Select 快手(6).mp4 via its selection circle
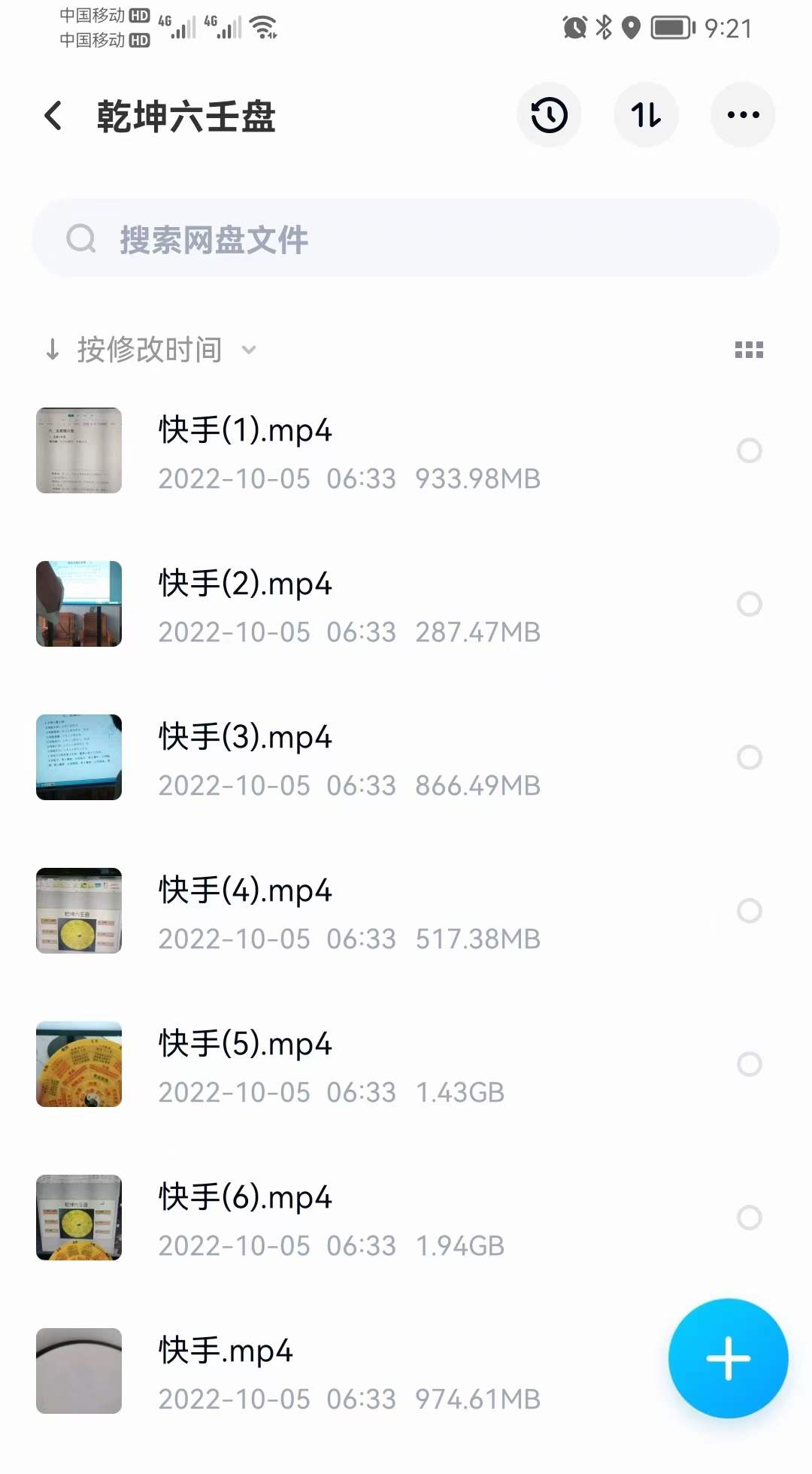This screenshot has height=1474, width=812. pyautogui.click(x=749, y=1218)
